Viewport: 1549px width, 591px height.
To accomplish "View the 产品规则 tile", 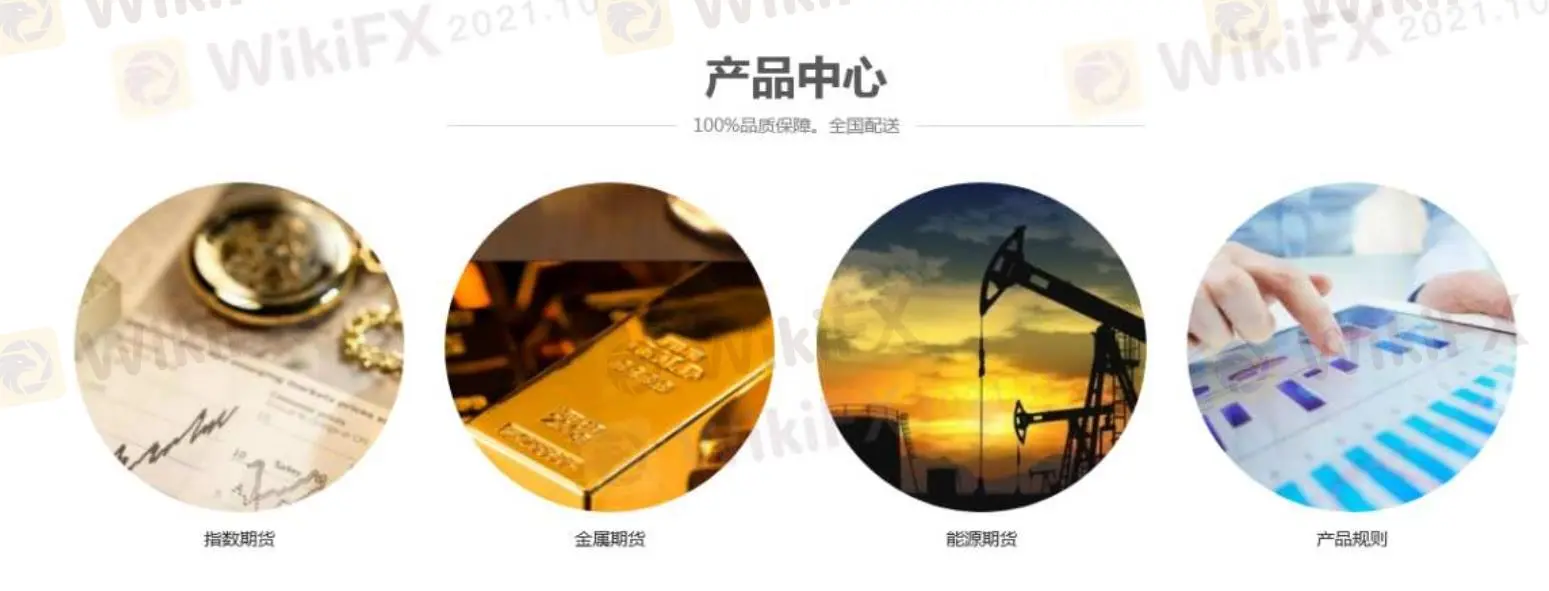I will (1351, 347).
